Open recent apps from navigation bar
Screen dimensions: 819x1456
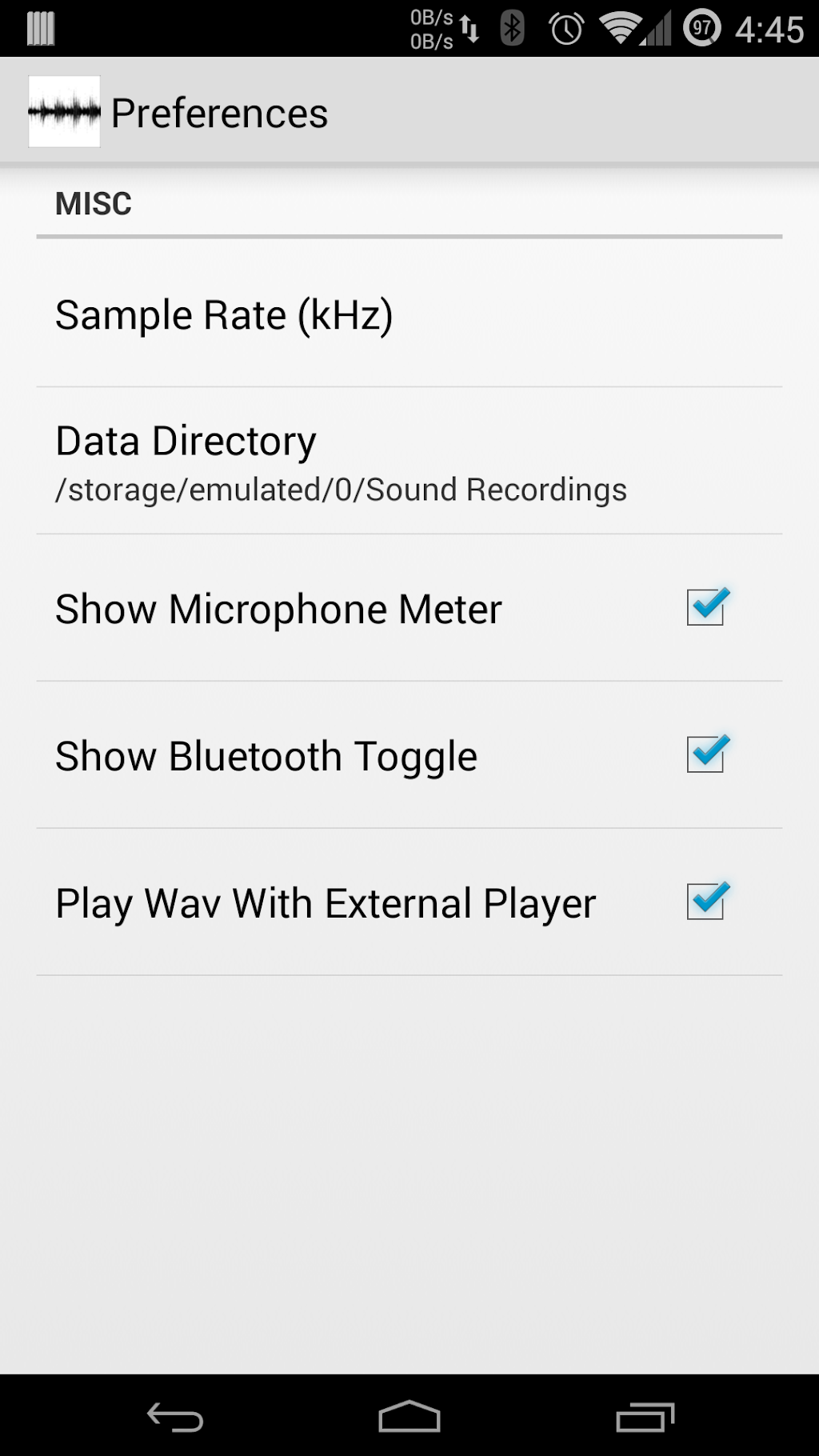(x=645, y=1418)
